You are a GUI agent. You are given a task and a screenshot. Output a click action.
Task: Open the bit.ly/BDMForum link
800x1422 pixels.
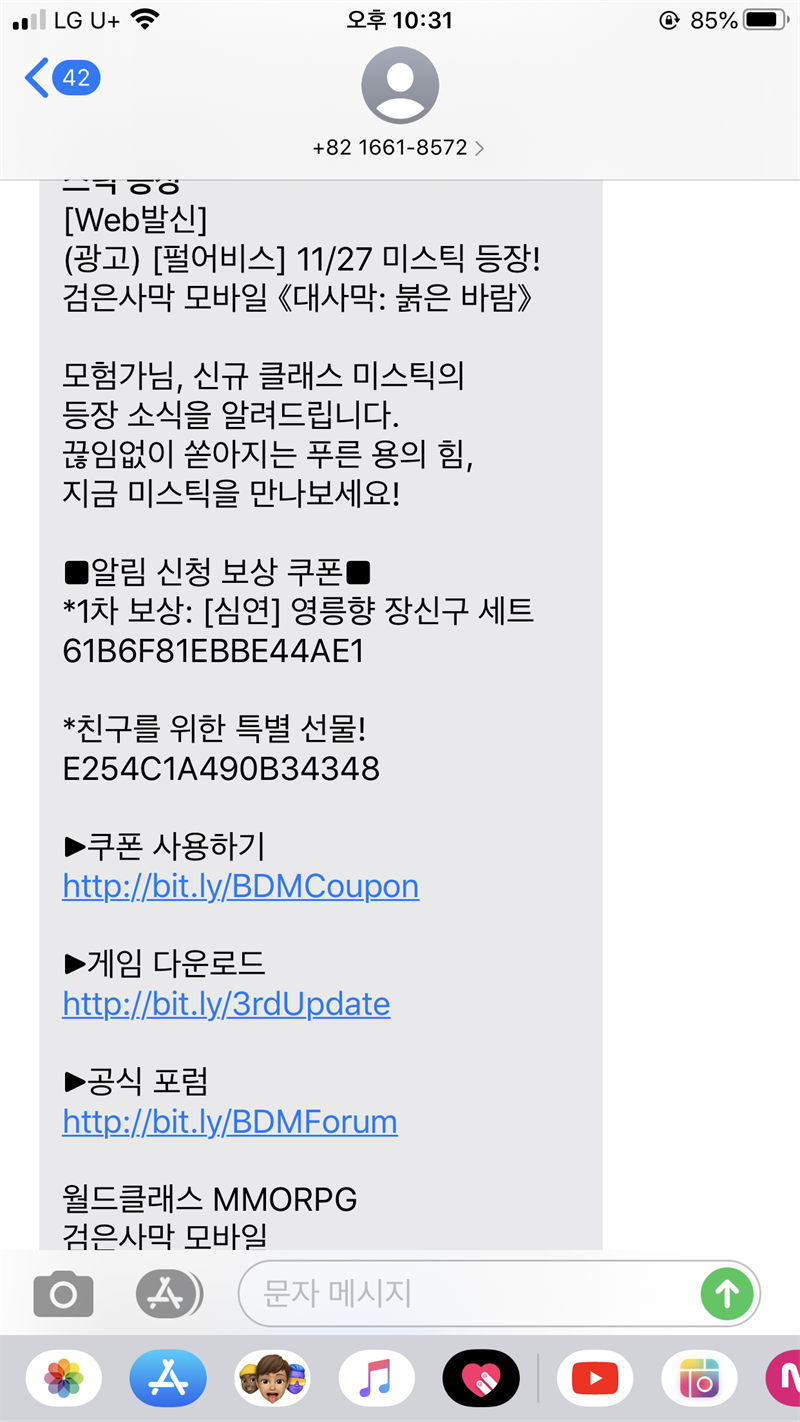[x=230, y=1122]
